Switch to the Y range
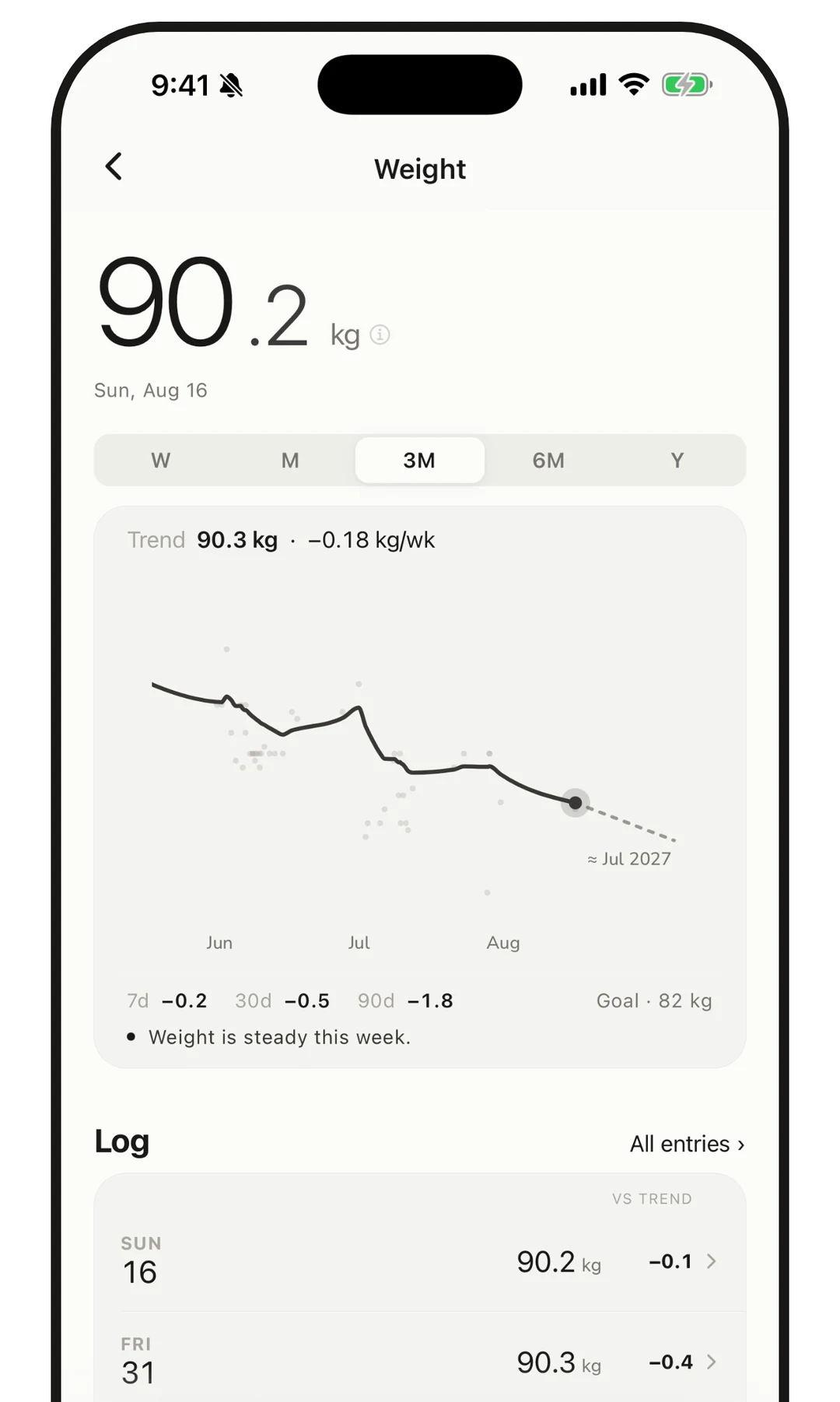The height and width of the screenshot is (1402, 840). [677, 461]
